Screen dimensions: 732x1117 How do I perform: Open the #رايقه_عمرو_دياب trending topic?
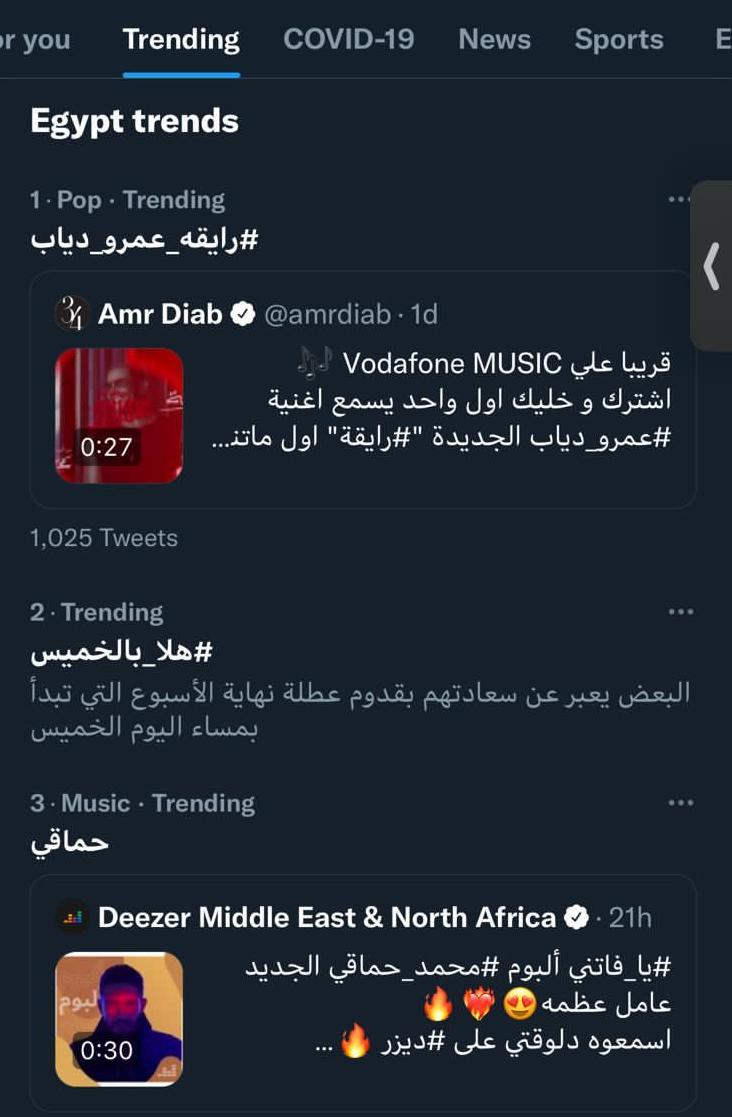pos(145,240)
